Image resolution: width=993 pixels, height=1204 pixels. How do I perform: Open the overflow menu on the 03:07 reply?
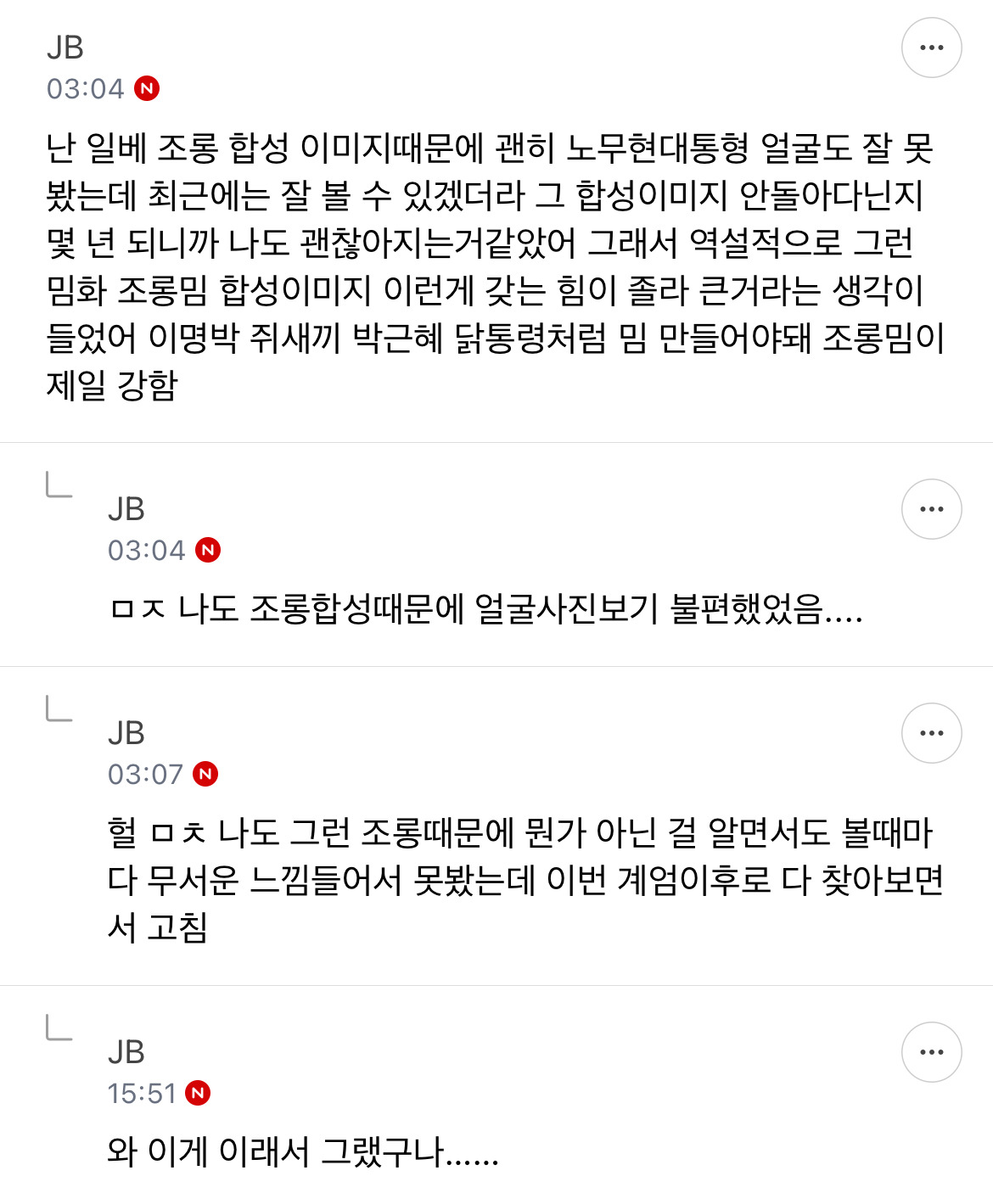pyautogui.click(x=931, y=733)
